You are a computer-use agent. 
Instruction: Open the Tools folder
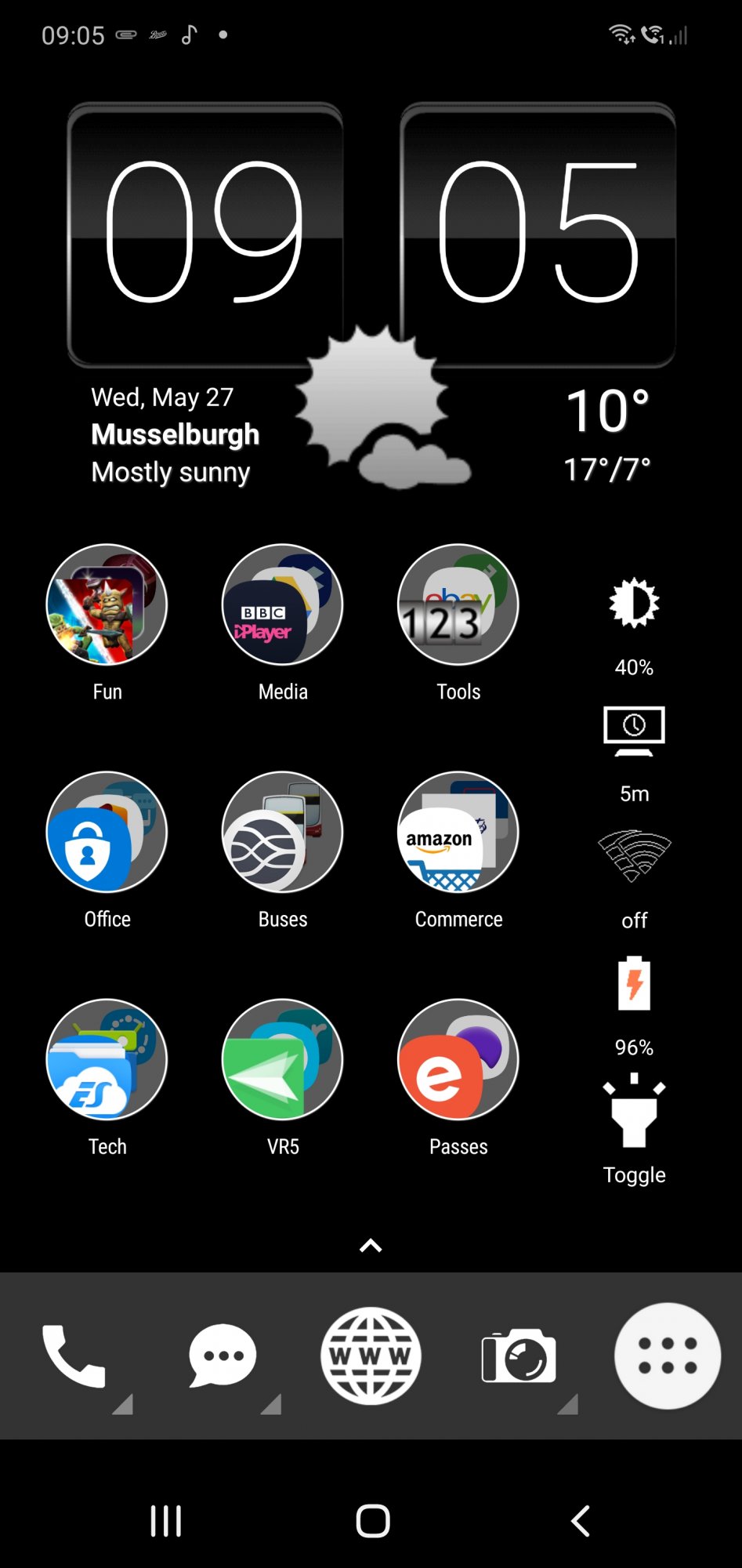click(458, 604)
